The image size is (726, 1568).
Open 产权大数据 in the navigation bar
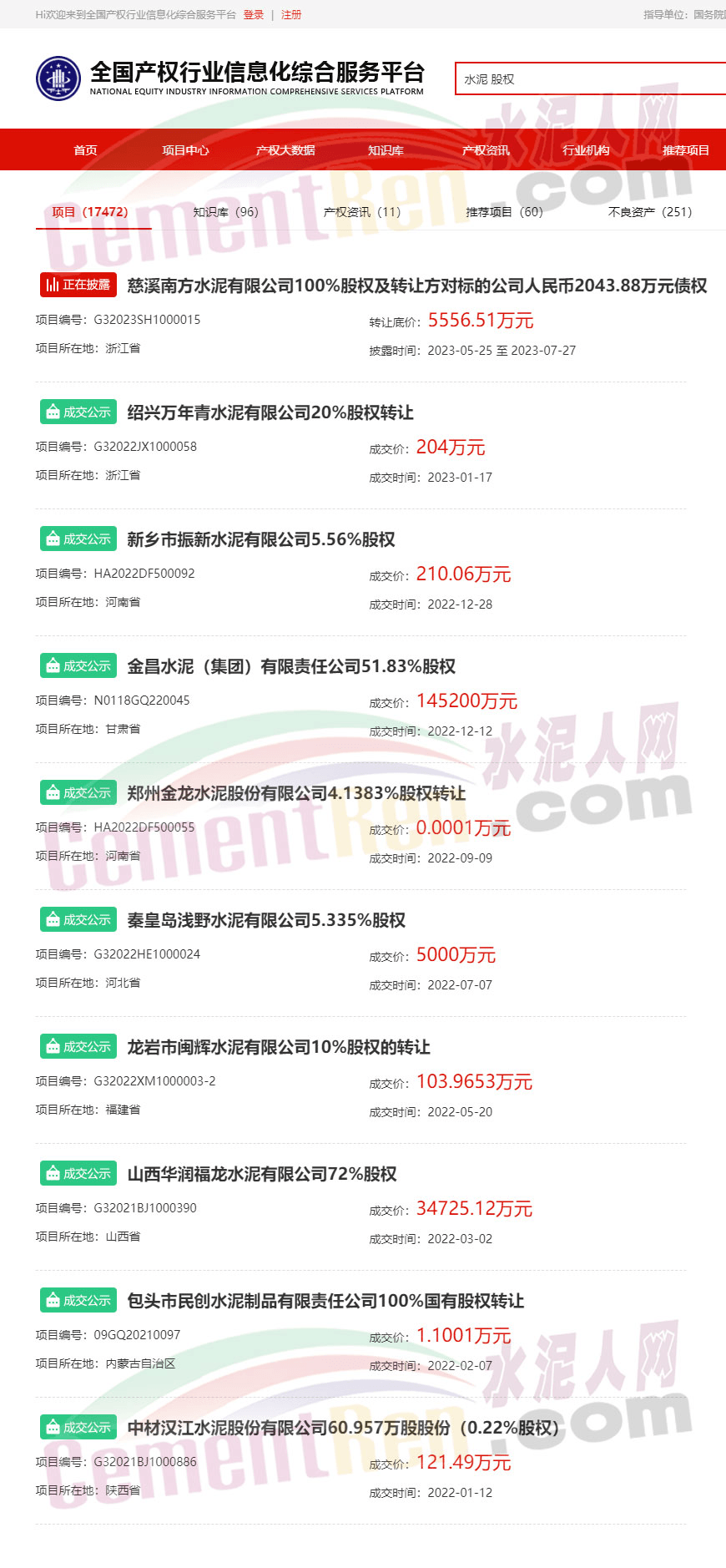(x=285, y=150)
